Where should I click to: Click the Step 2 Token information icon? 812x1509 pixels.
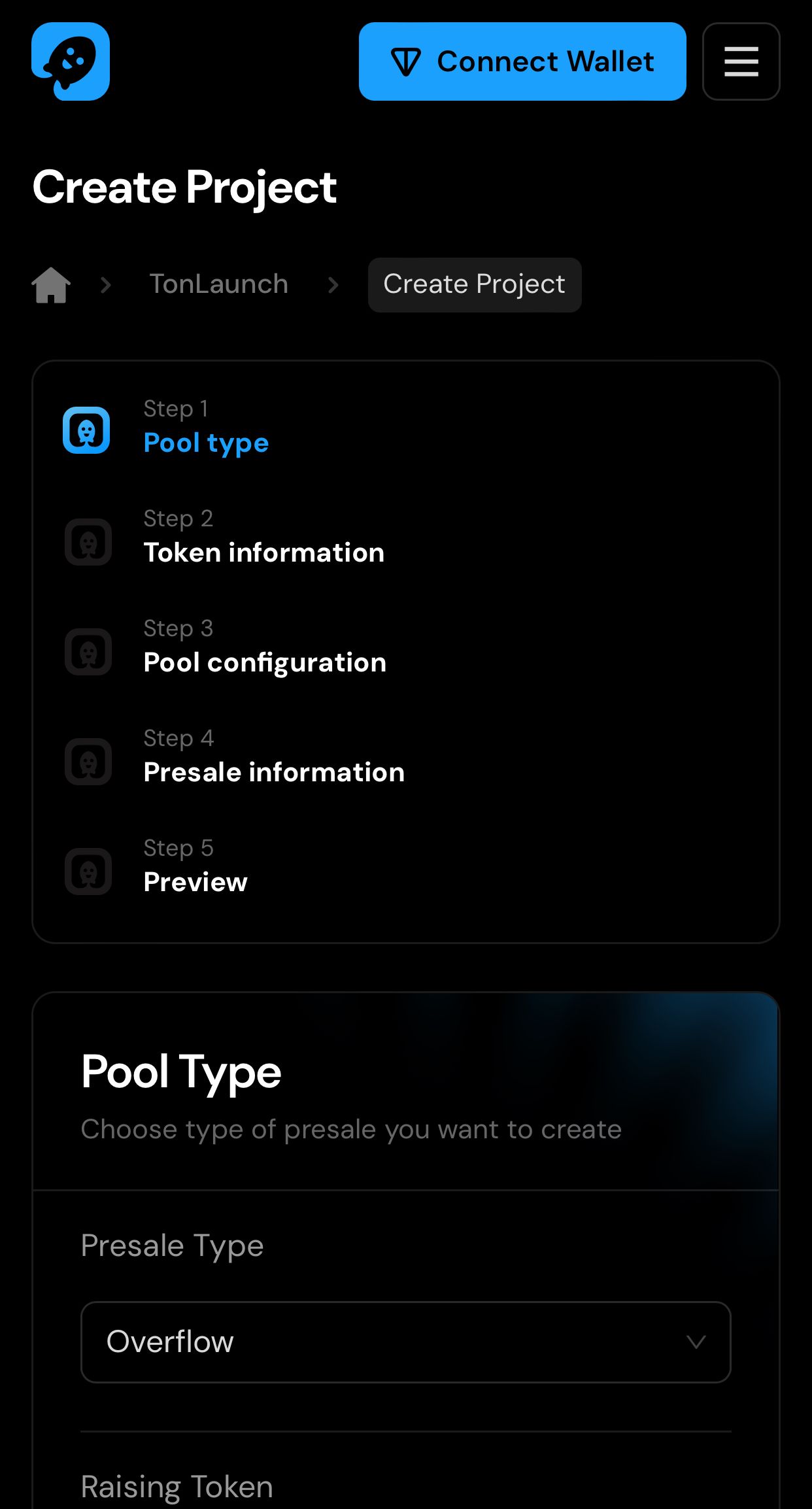click(x=87, y=541)
